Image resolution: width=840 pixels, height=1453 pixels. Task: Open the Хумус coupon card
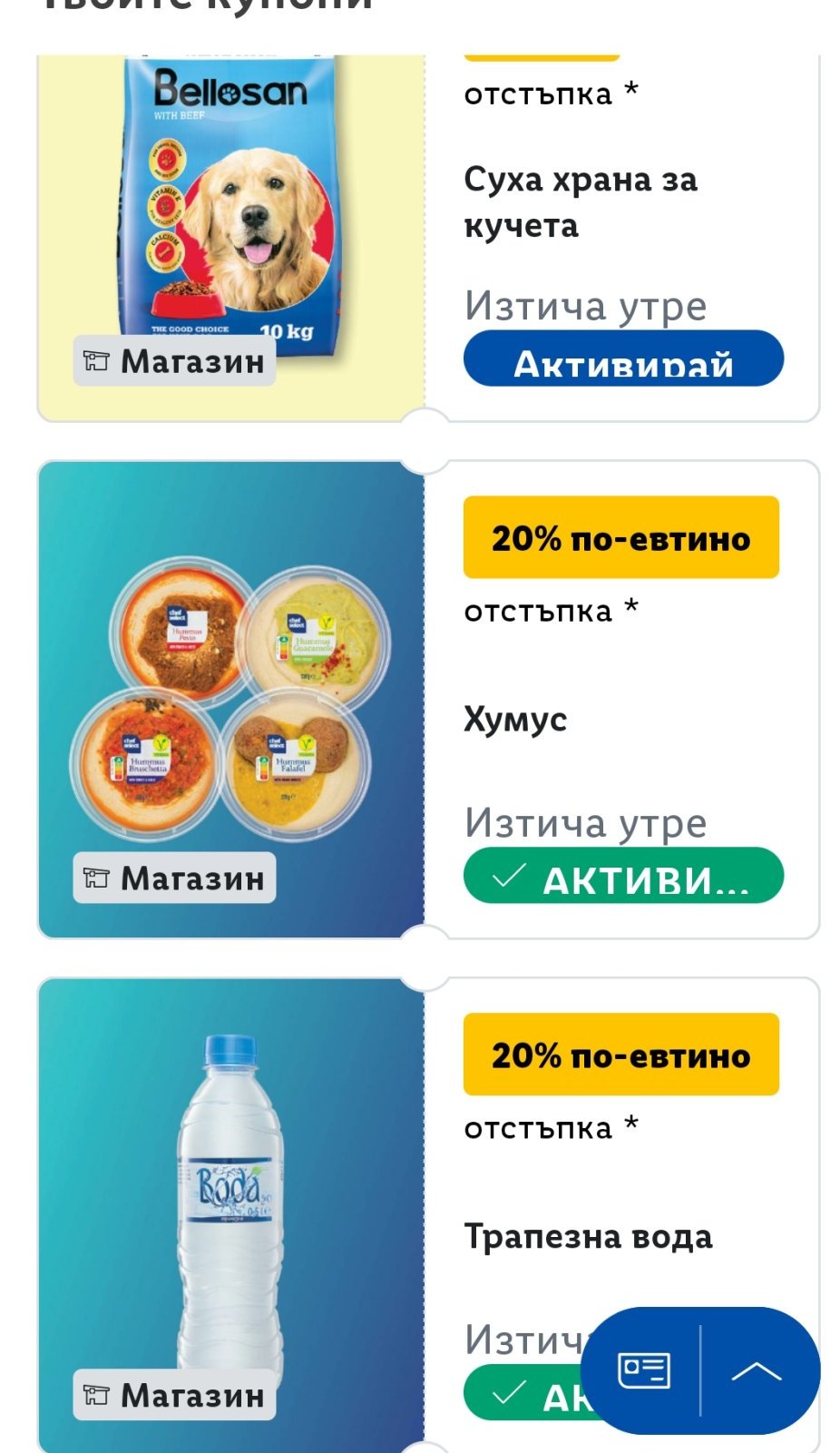[x=515, y=719]
